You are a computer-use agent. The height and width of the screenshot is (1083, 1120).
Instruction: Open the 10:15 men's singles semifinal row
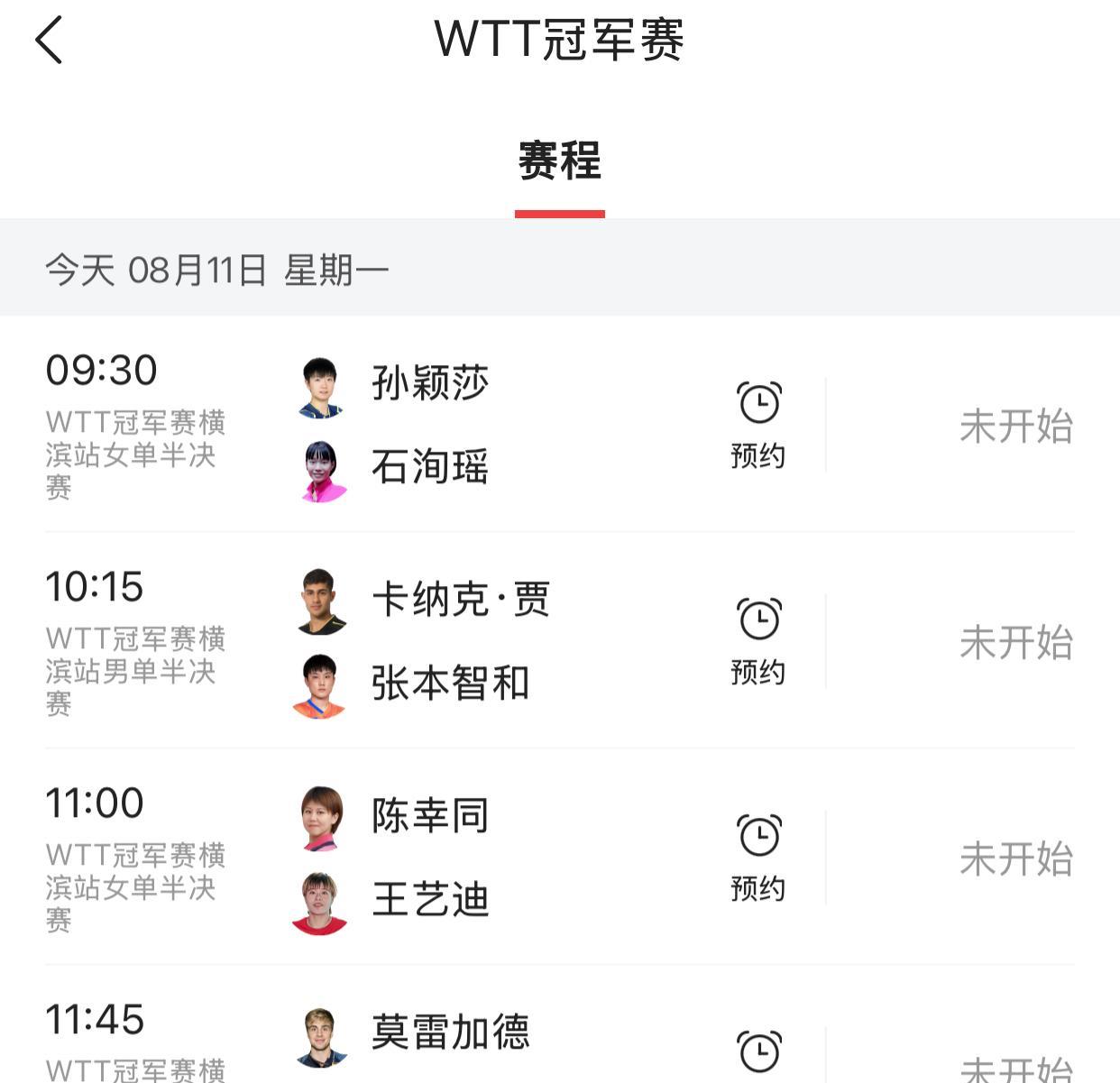tap(559, 641)
